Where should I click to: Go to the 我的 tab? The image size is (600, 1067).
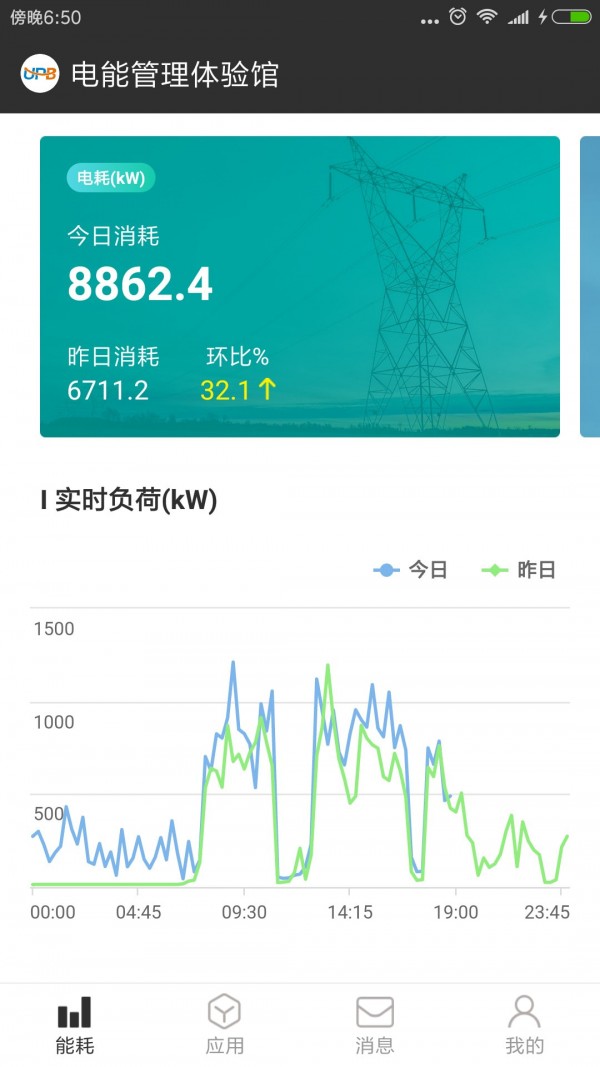524,1024
